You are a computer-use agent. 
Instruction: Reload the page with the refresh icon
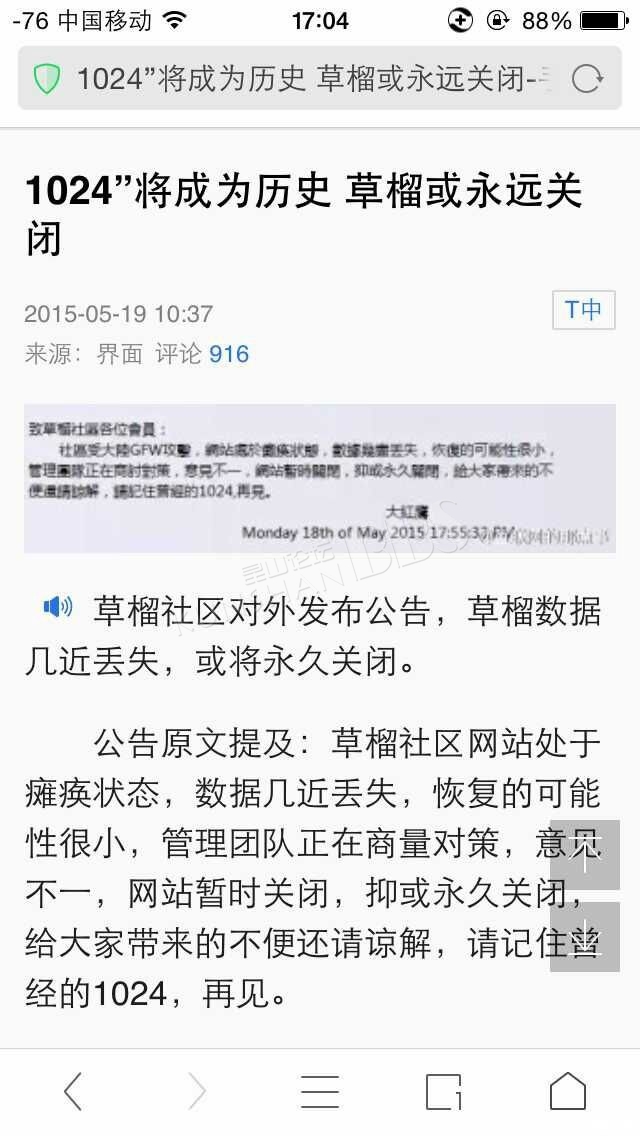click(586, 78)
